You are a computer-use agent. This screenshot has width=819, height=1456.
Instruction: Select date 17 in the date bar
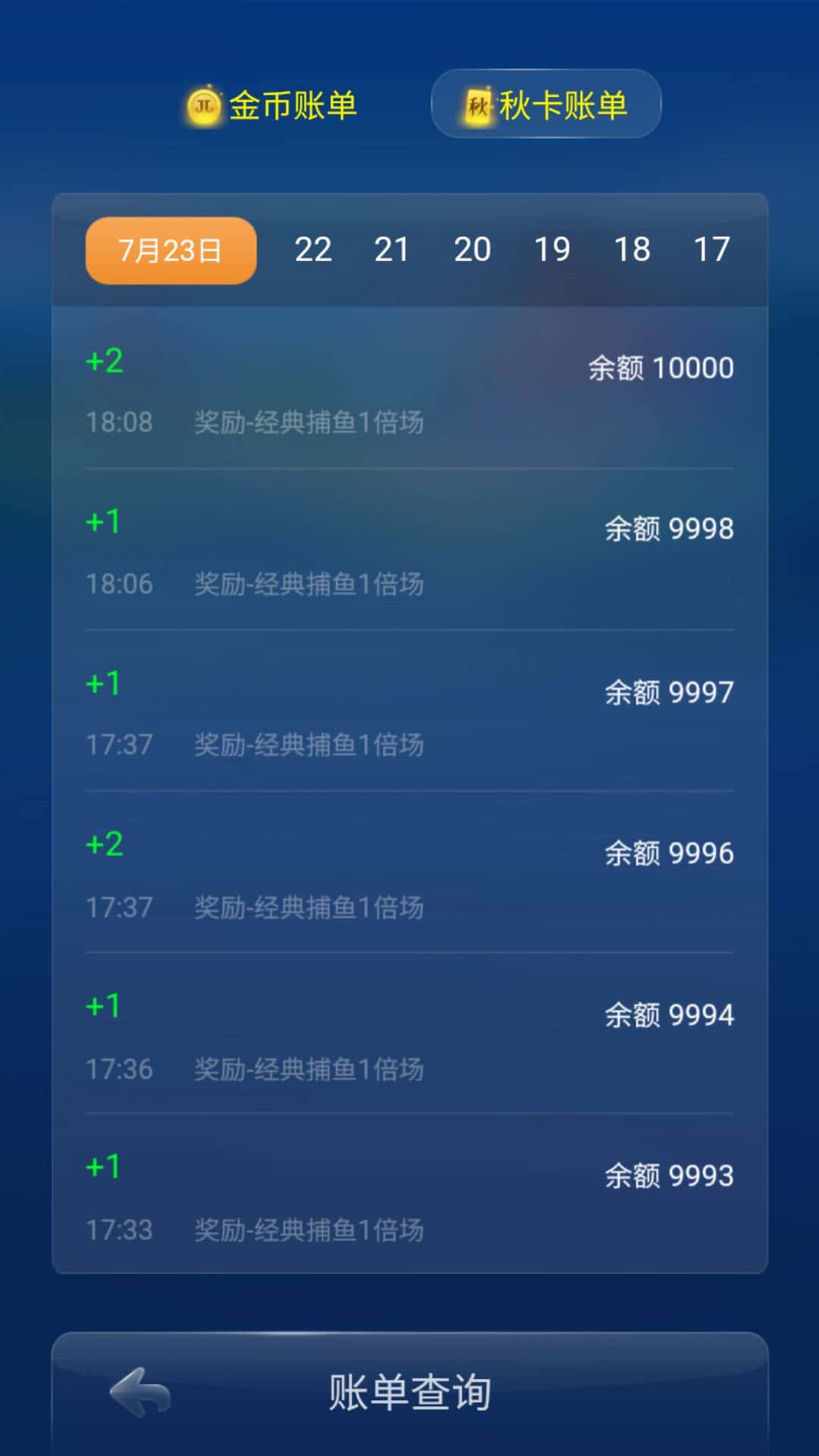(x=711, y=249)
